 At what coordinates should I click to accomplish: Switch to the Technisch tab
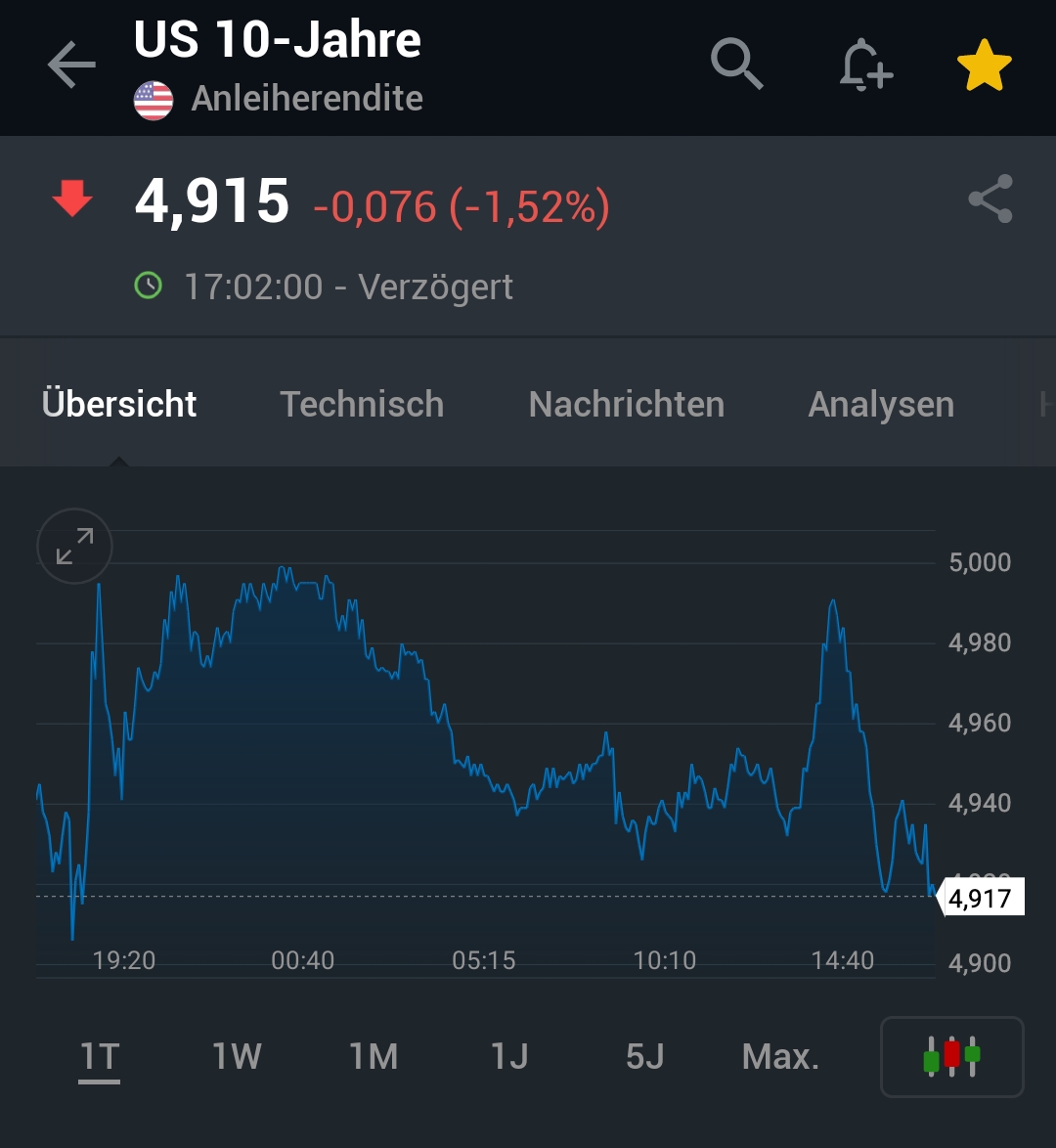[362, 404]
